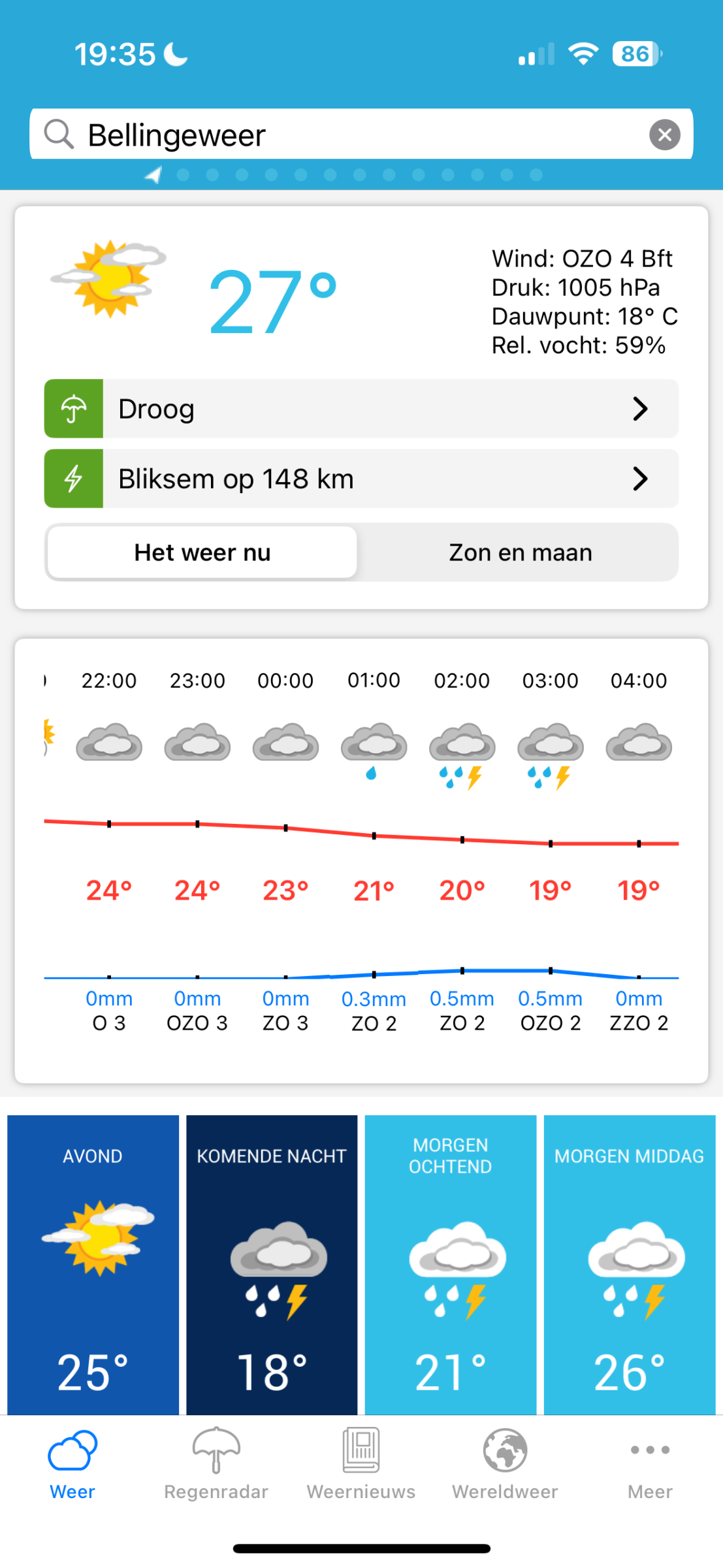Open the Meer tab
723x1568 pixels.
650,1464
